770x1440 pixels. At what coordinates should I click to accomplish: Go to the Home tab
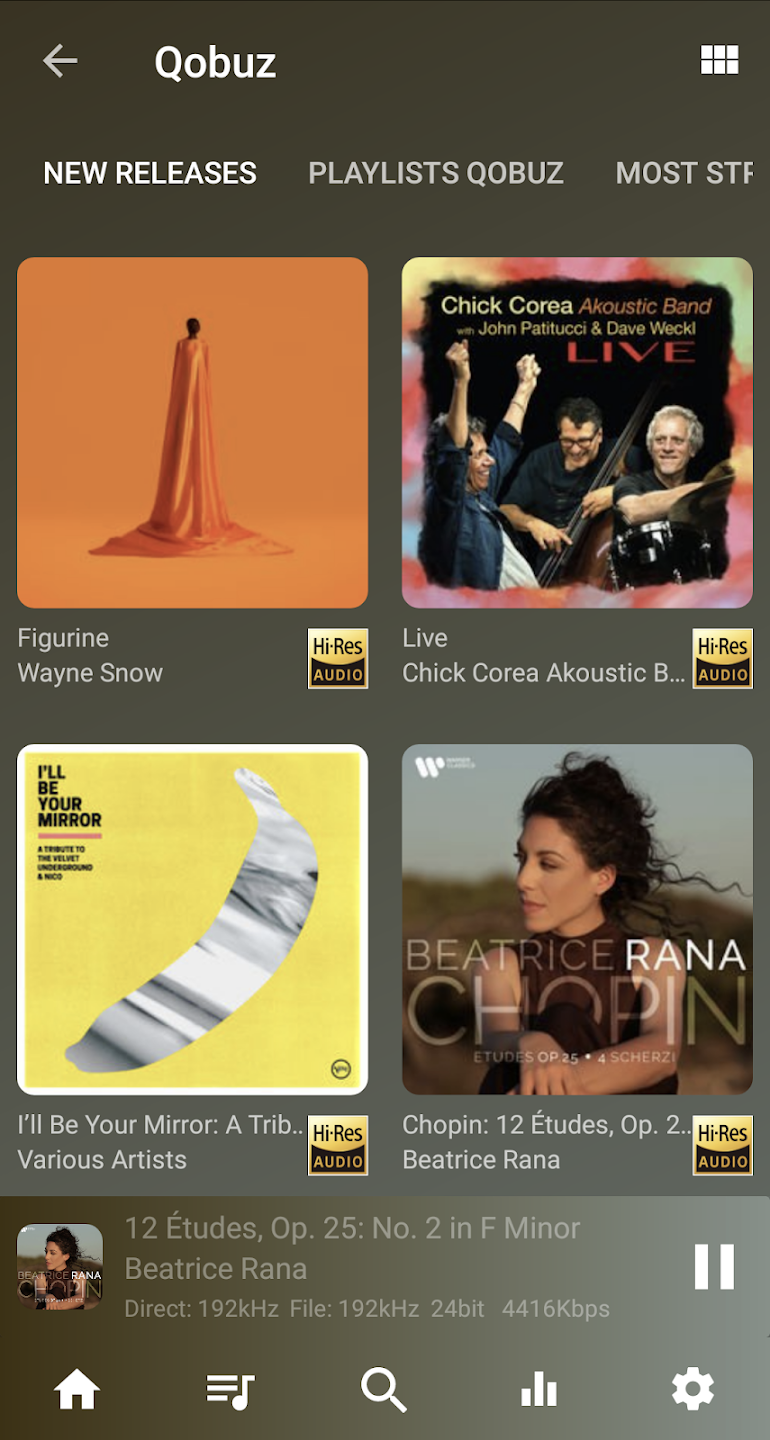pos(77,1390)
